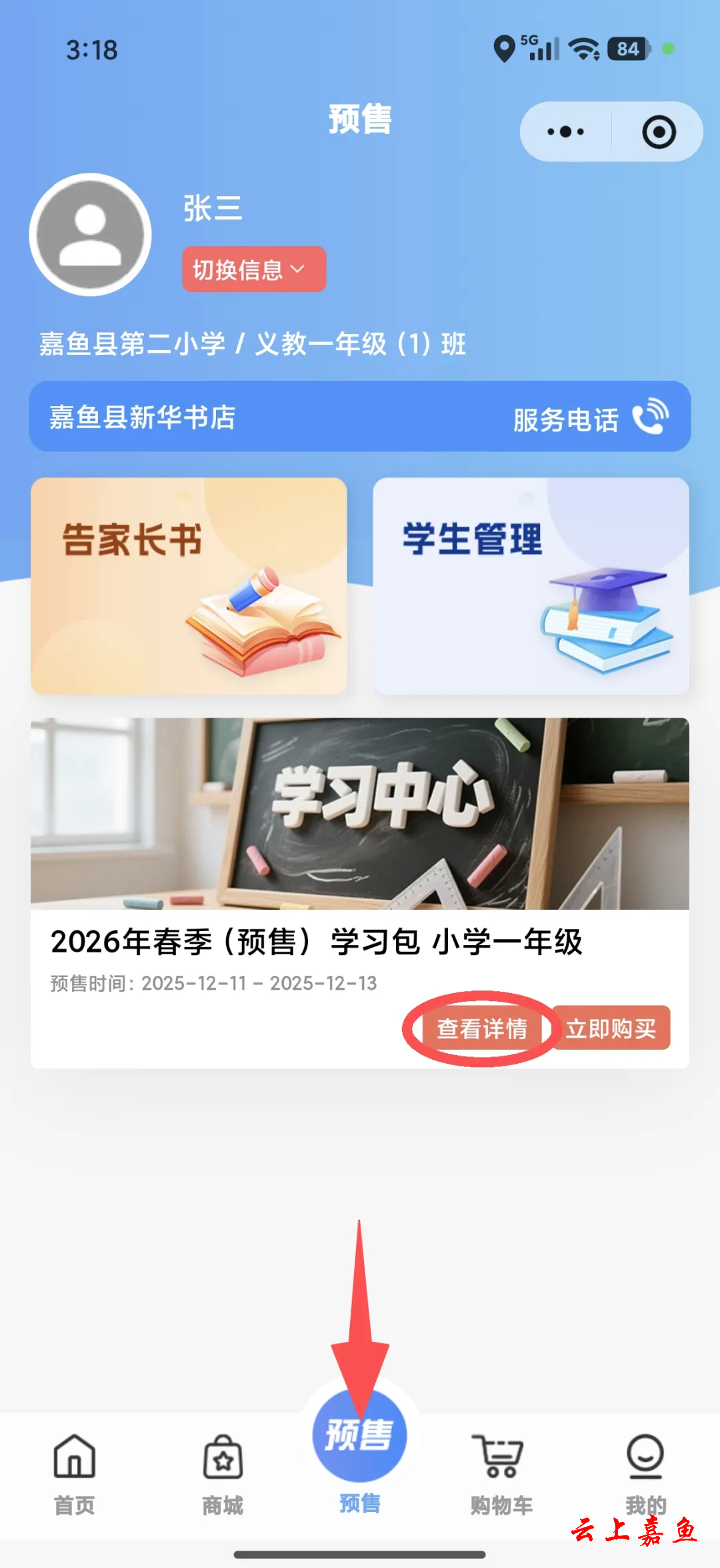Tap the 张三 profile avatar
The width and height of the screenshot is (720, 1568).
coord(91,235)
